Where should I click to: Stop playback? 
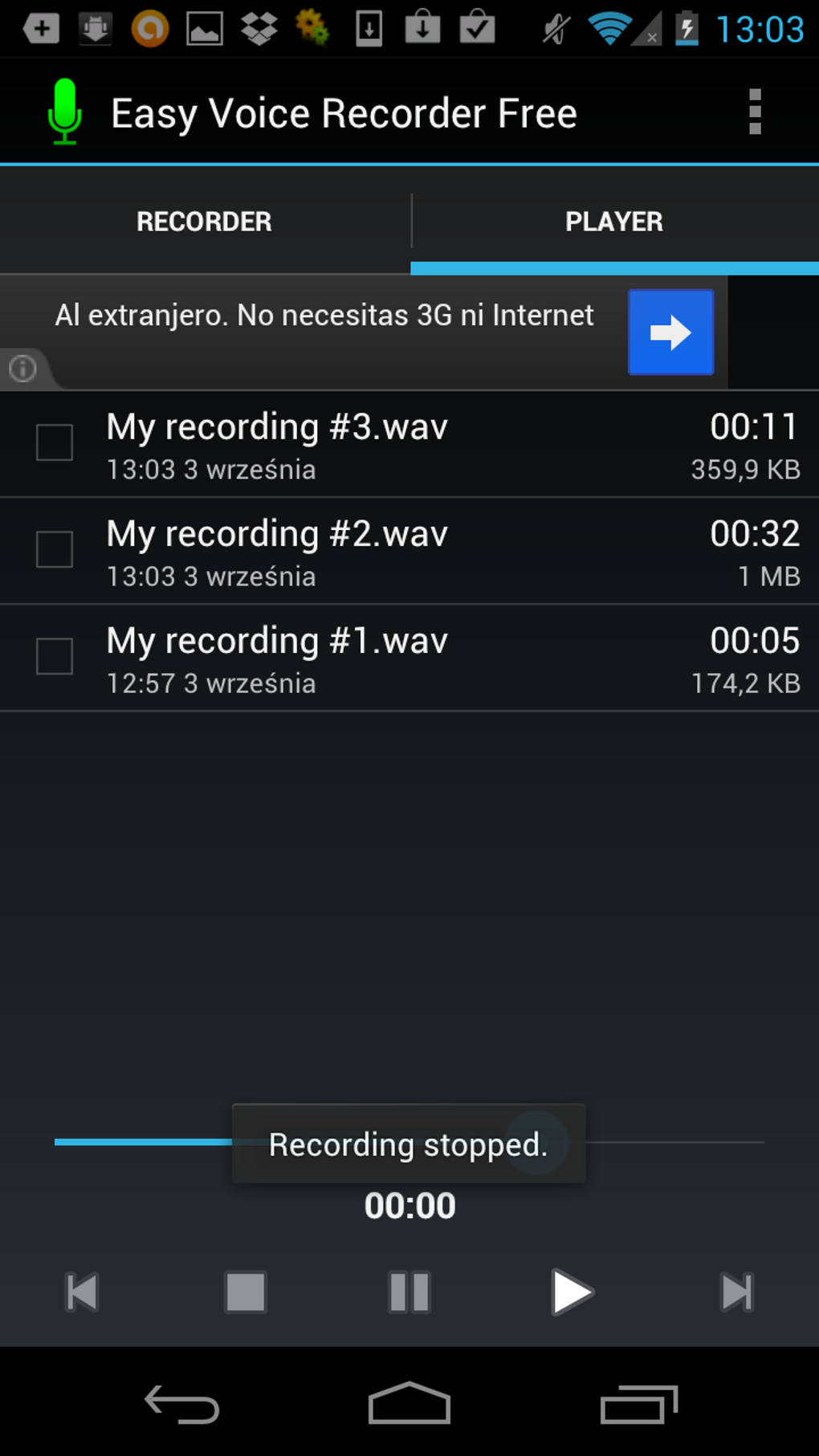(246, 1292)
